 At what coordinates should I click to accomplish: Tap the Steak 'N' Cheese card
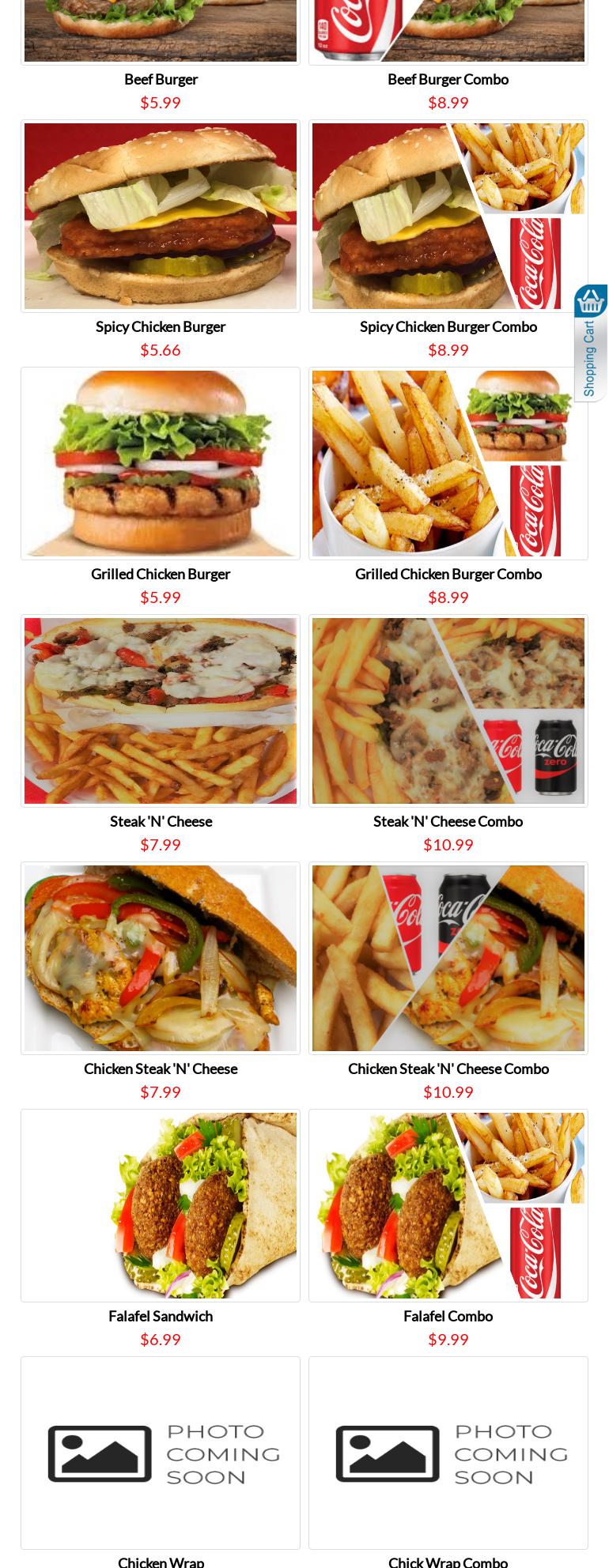coord(161,710)
